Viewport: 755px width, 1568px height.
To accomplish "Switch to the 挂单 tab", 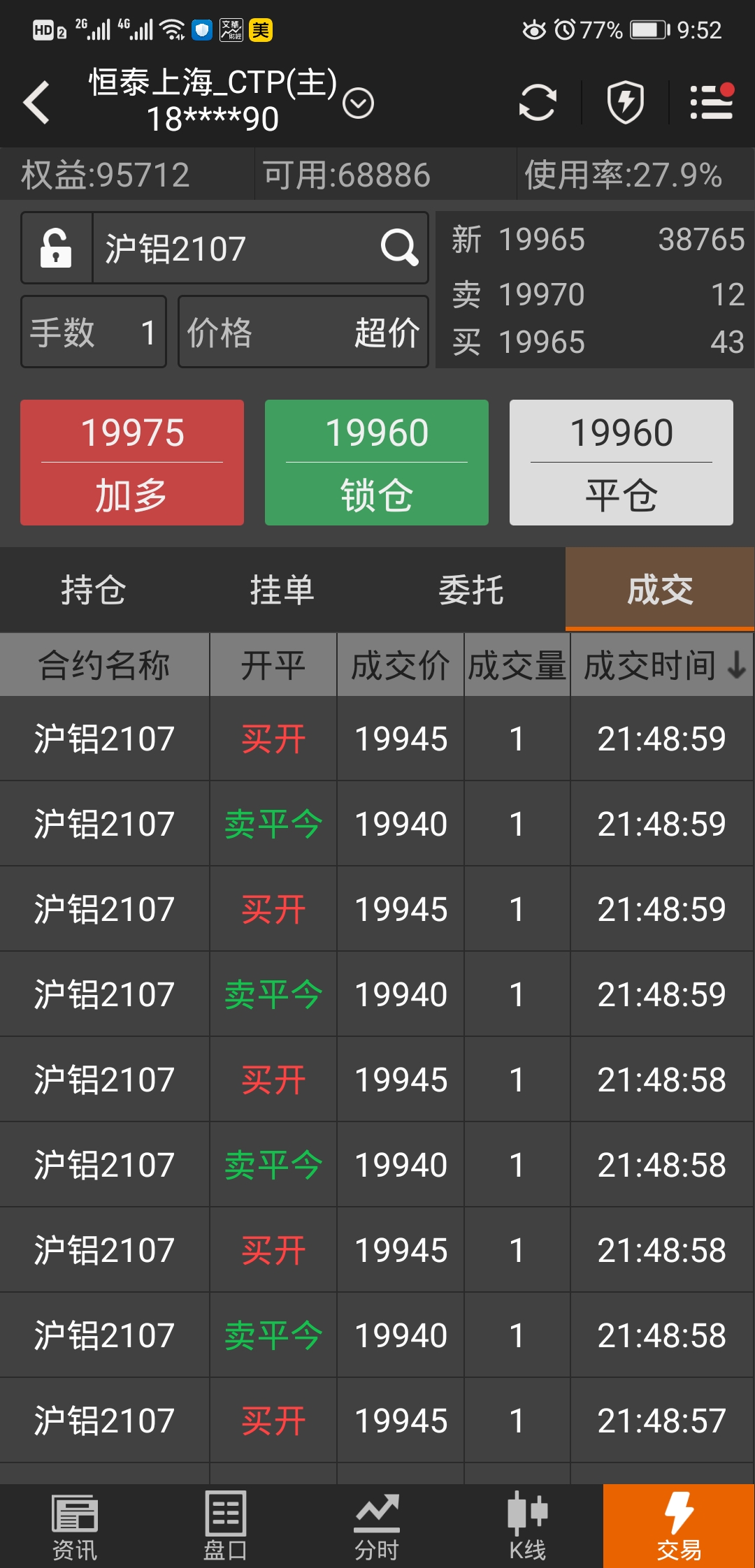I will pos(282,590).
